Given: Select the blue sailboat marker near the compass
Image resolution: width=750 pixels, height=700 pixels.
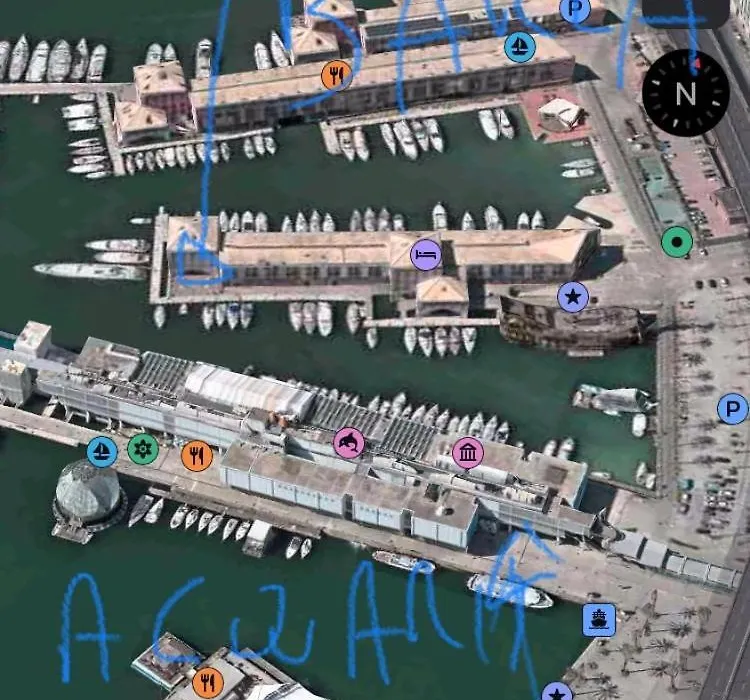Looking at the screenshot, I should coord(519,47).
